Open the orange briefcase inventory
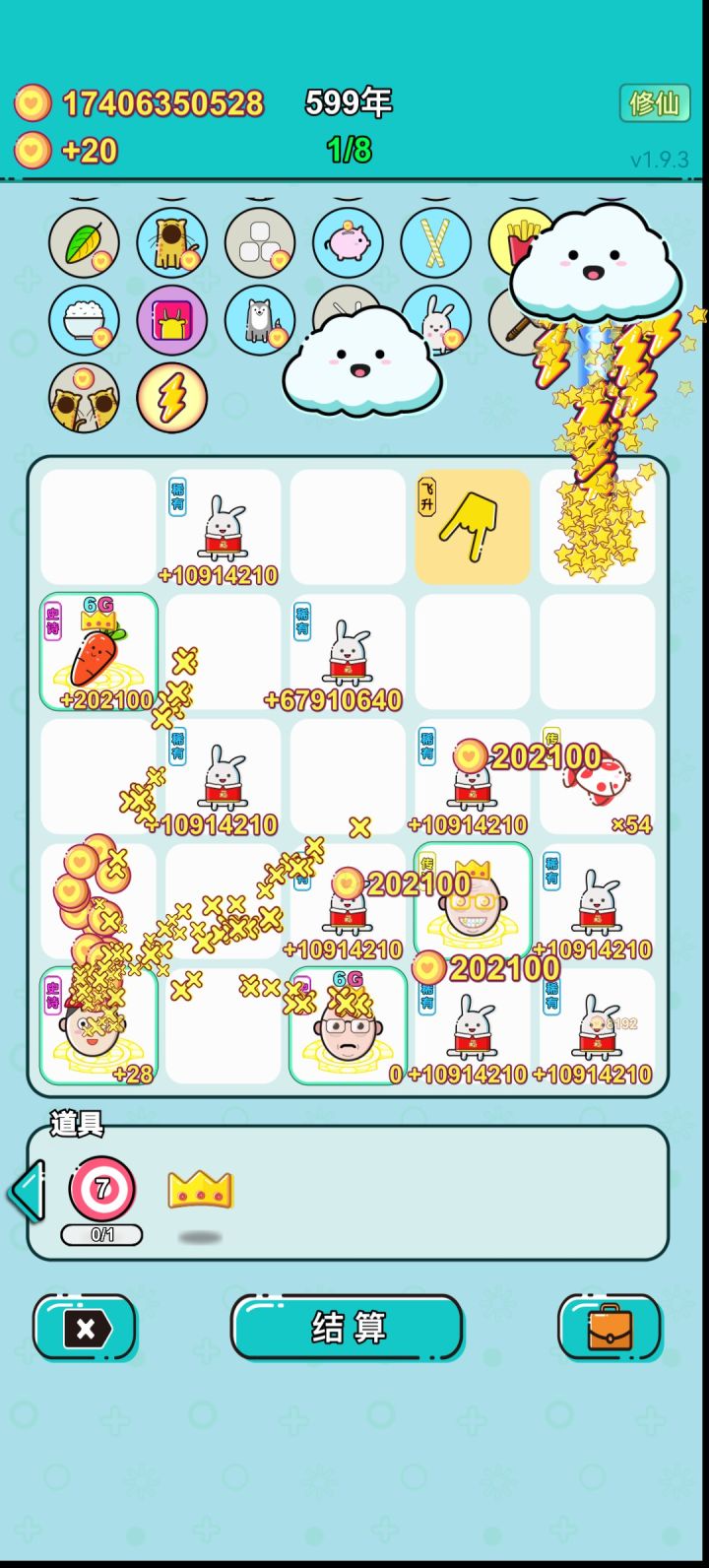 coord(610,1328)
